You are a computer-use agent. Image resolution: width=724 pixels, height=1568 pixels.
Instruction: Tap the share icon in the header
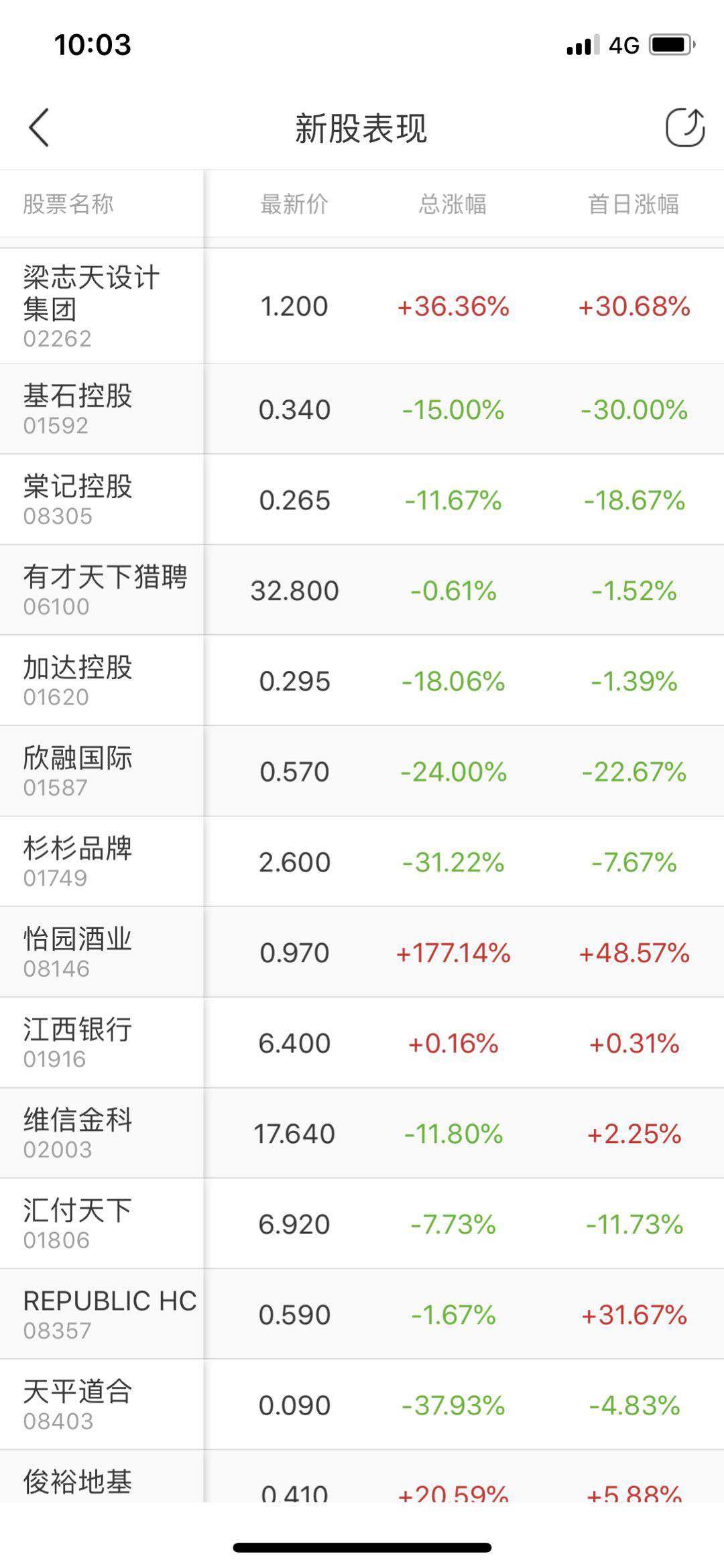click(x=684, y=127)
